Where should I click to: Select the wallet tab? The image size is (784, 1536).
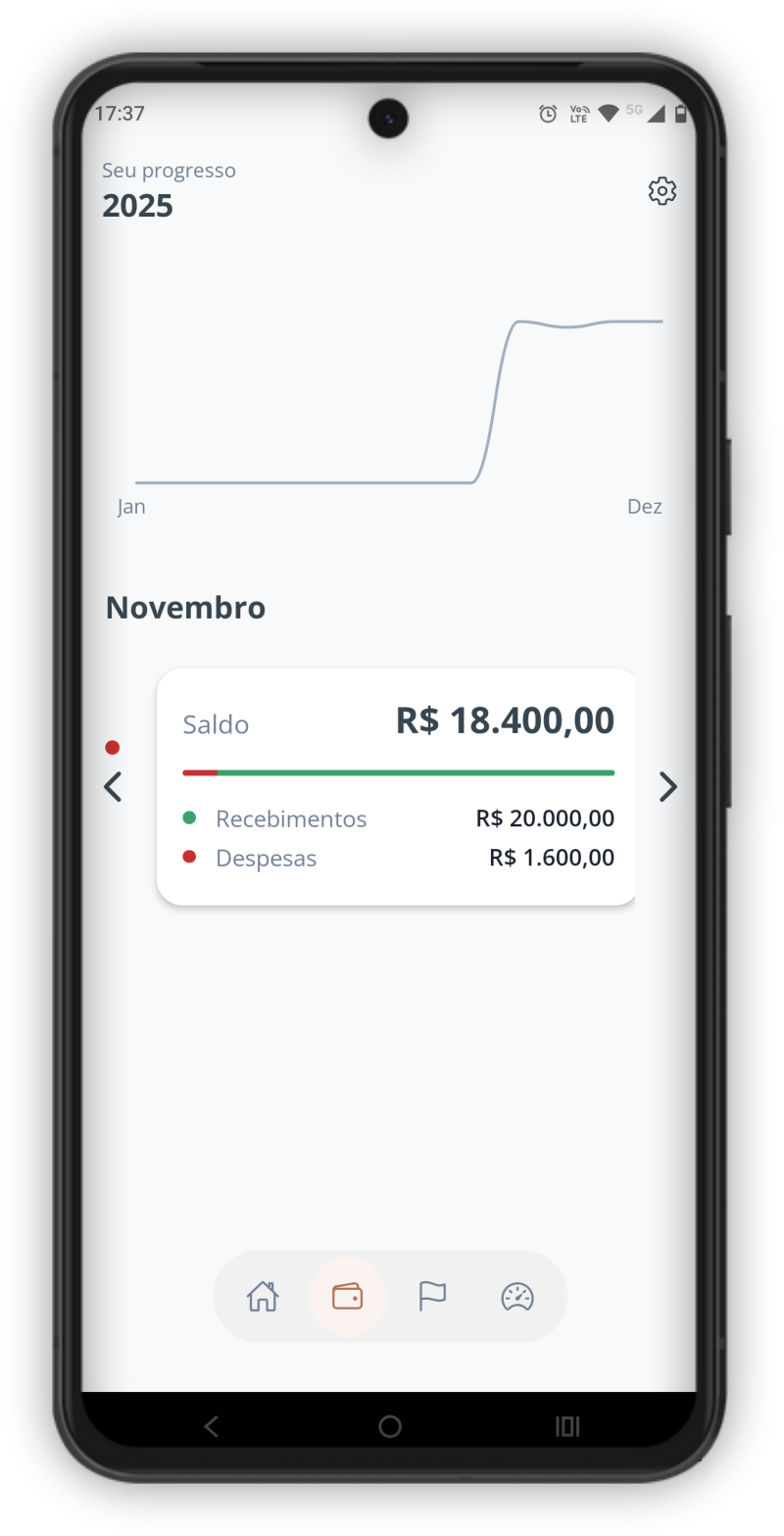click(x=348, y=1297)
